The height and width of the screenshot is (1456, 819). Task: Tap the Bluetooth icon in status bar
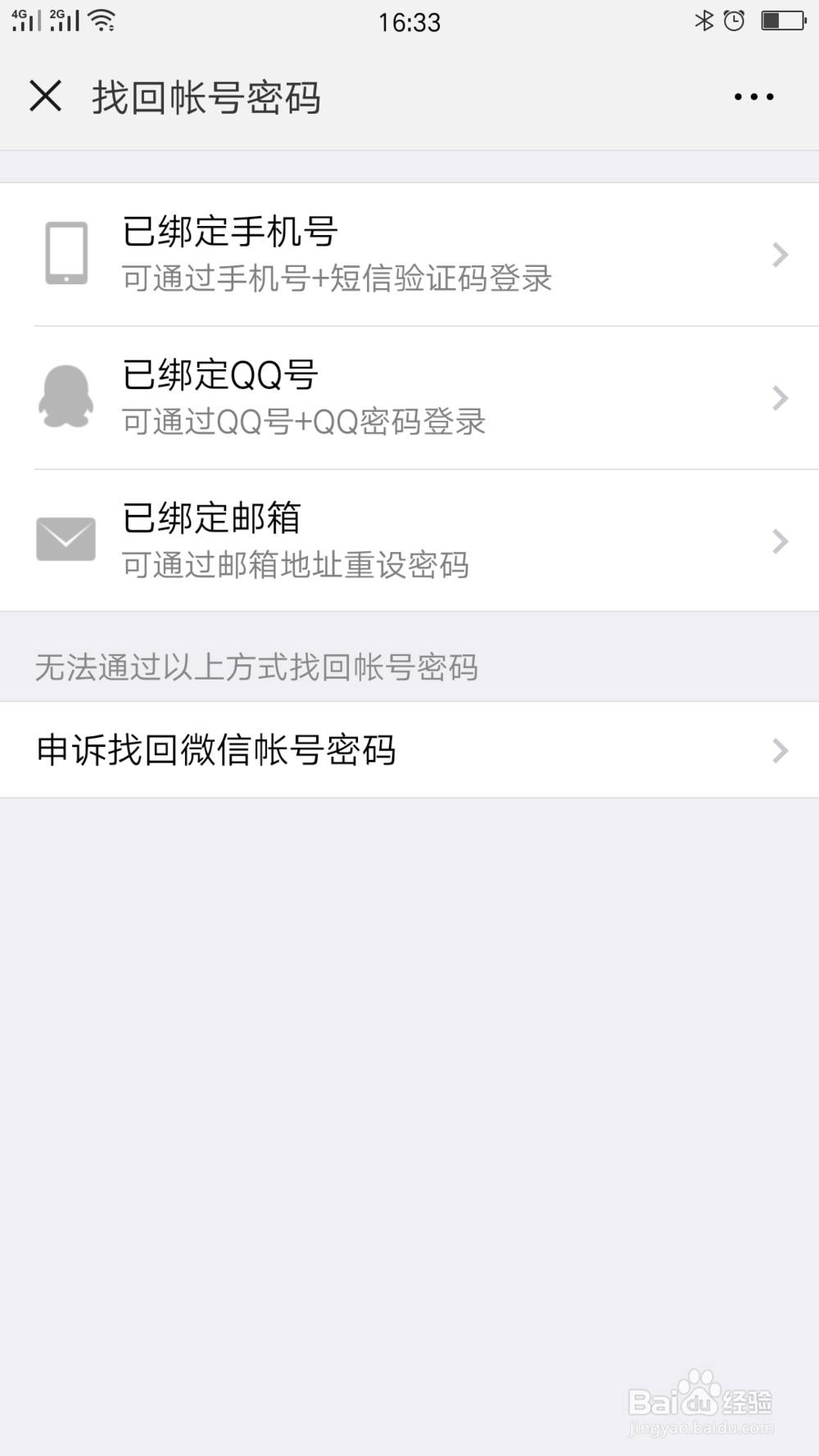tap(702, 20)
